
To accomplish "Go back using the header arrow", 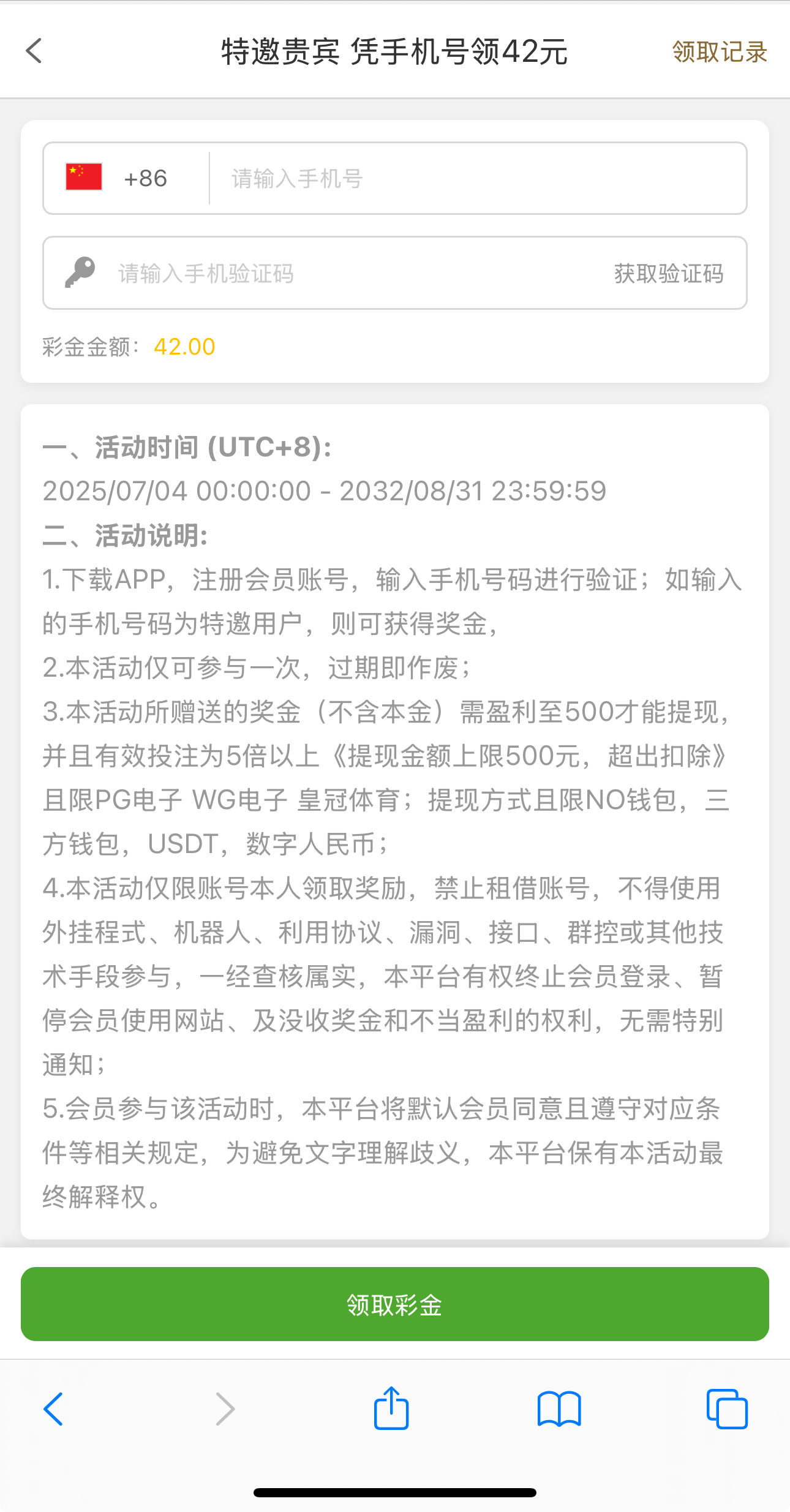I will (34, 51).
